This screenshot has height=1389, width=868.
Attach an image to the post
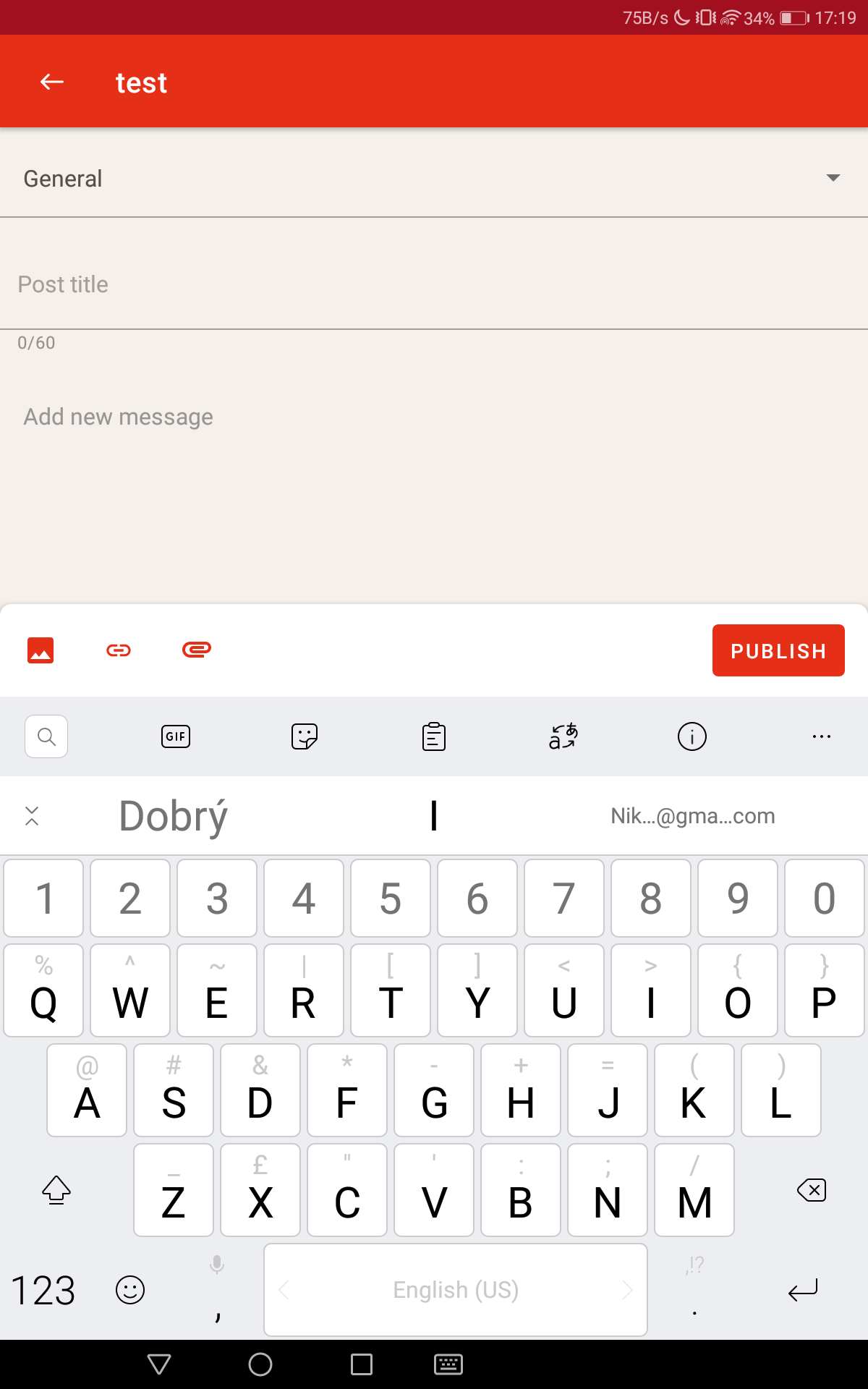pyautogui.click(x=41, y=650)
